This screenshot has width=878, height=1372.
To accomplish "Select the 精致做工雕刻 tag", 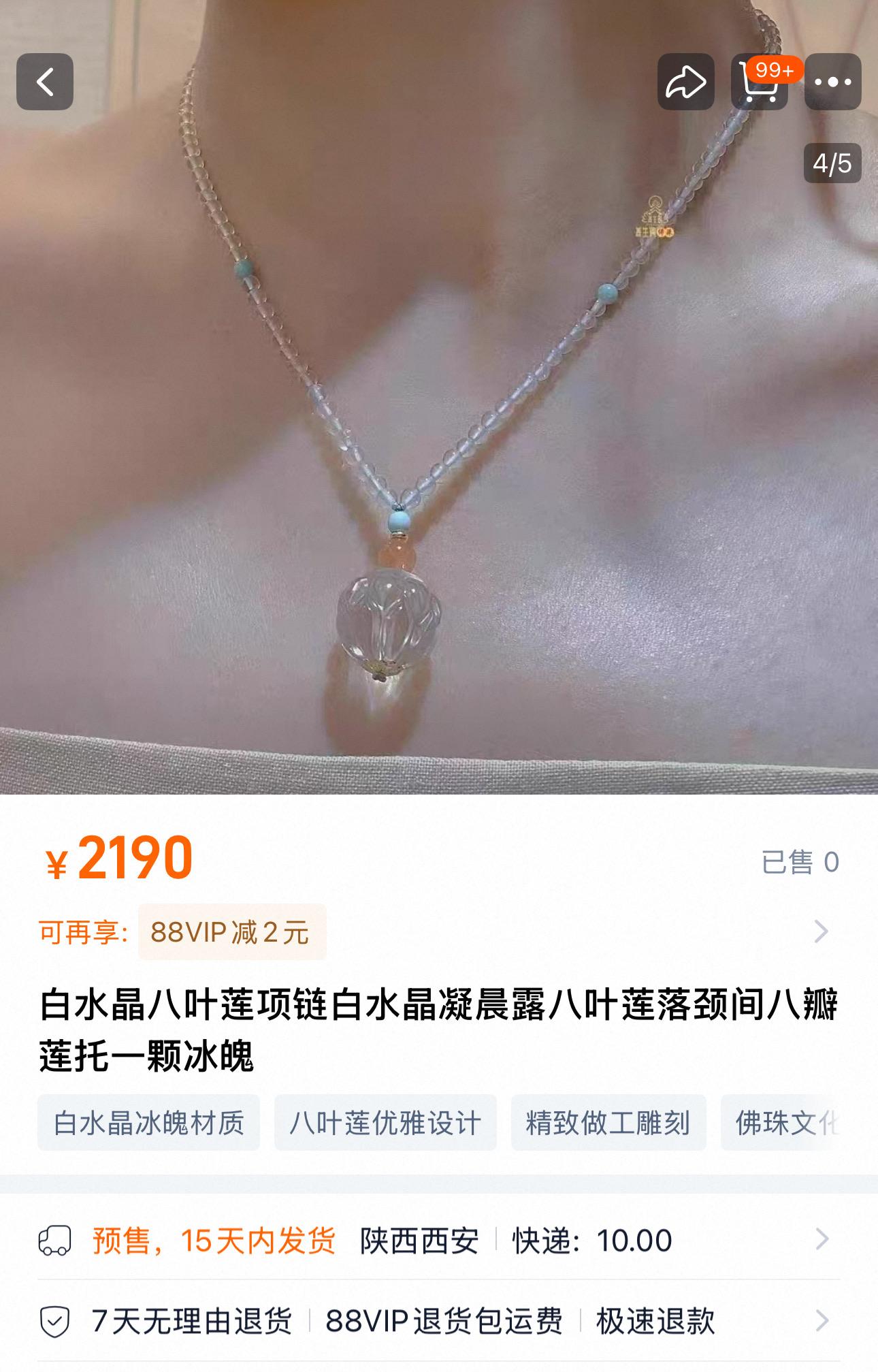I will click(608, 1123).
